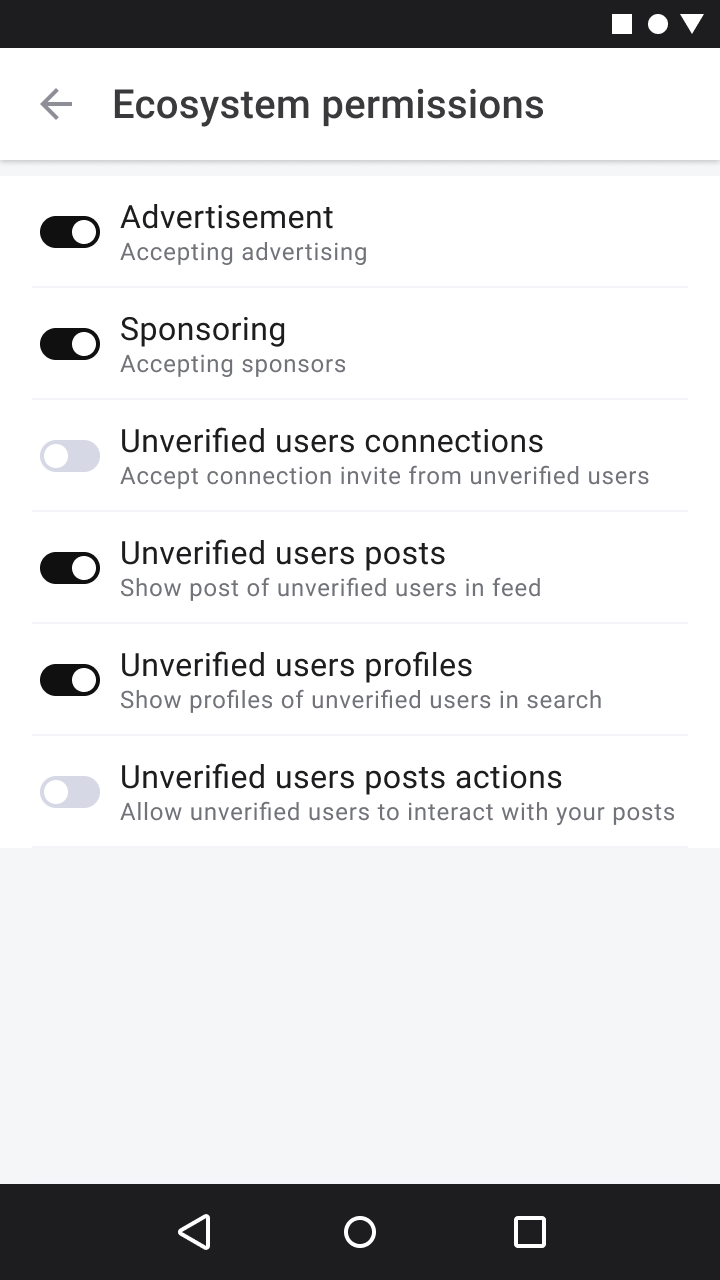Tap the system home button
The width and height of the screenshot is (720, 1280).
[x=360, y=1232]
